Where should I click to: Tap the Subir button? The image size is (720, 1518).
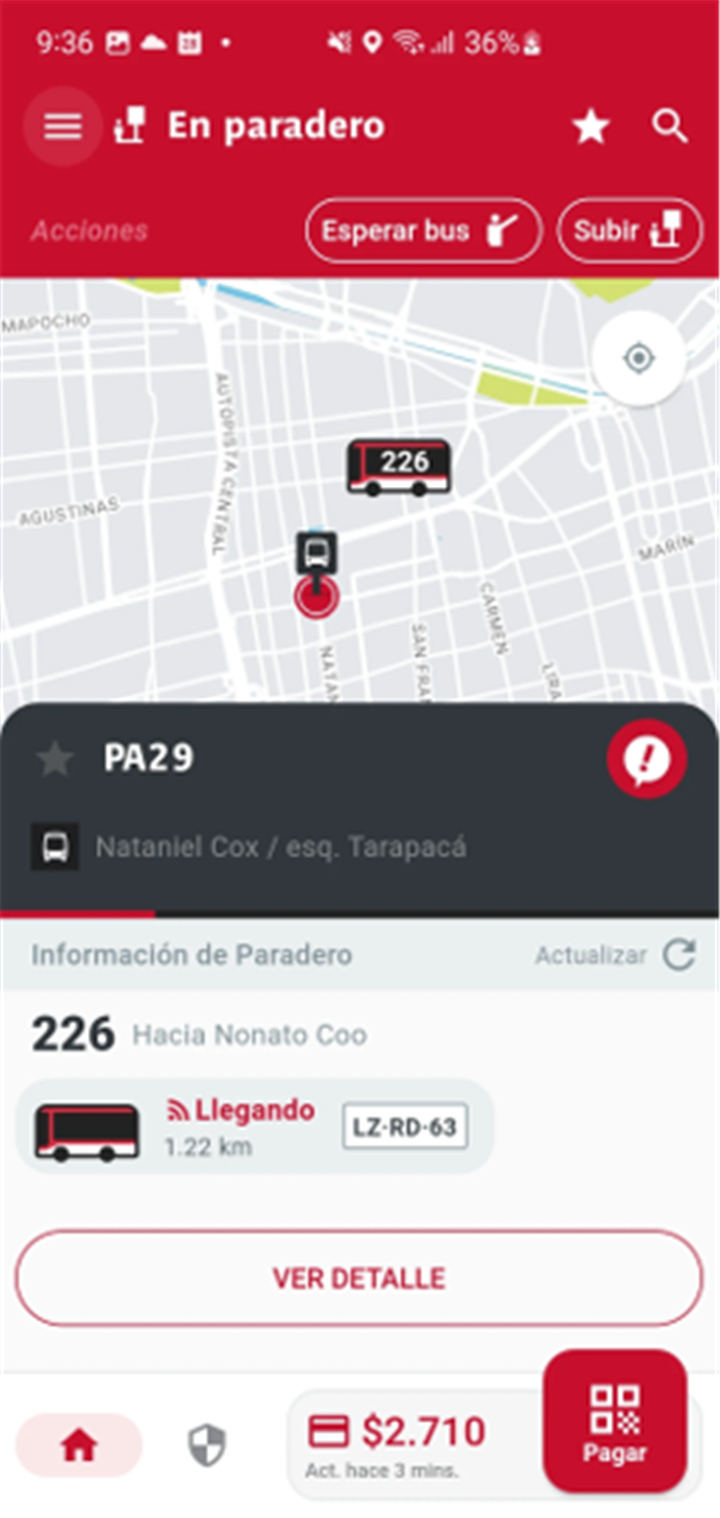pyautogui.click(x=630, y=231)
